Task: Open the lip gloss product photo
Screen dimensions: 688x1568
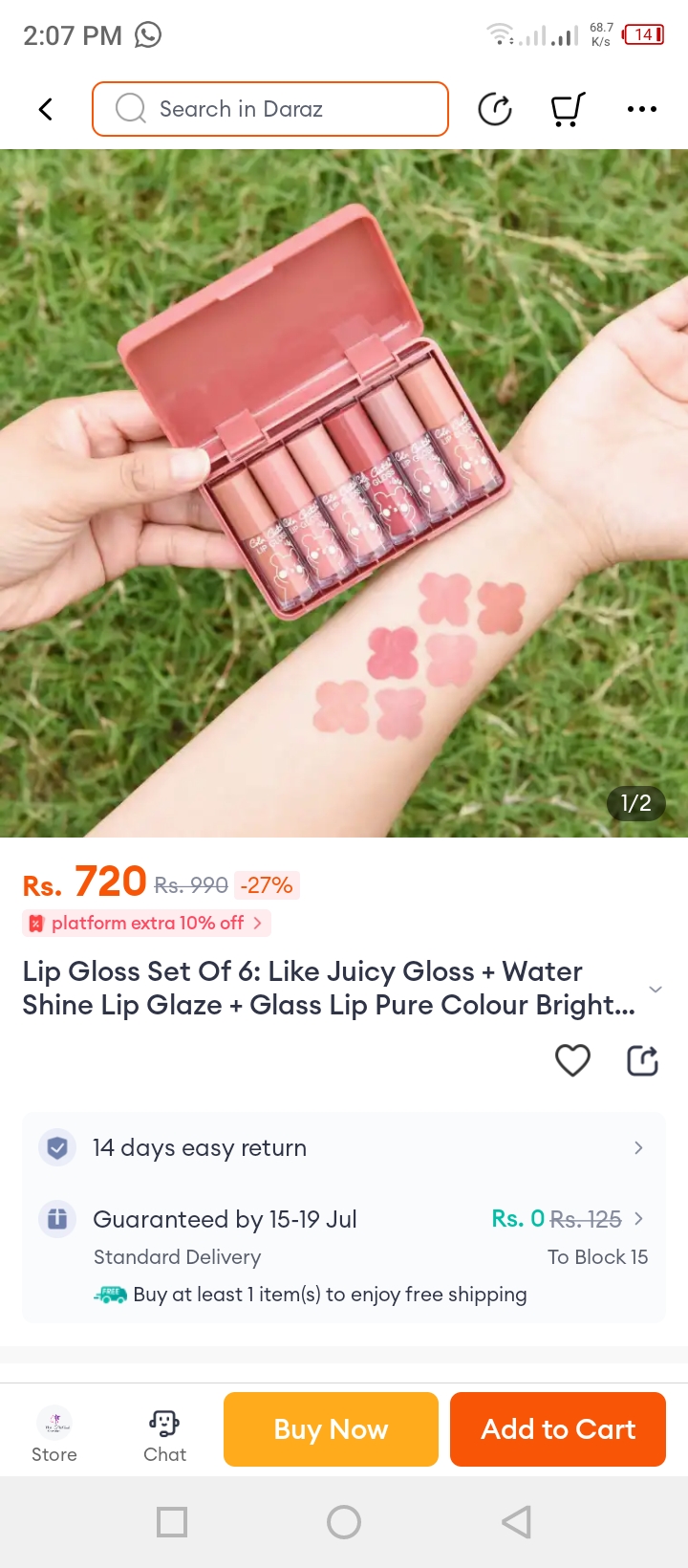Action: [x=344, y=492]
